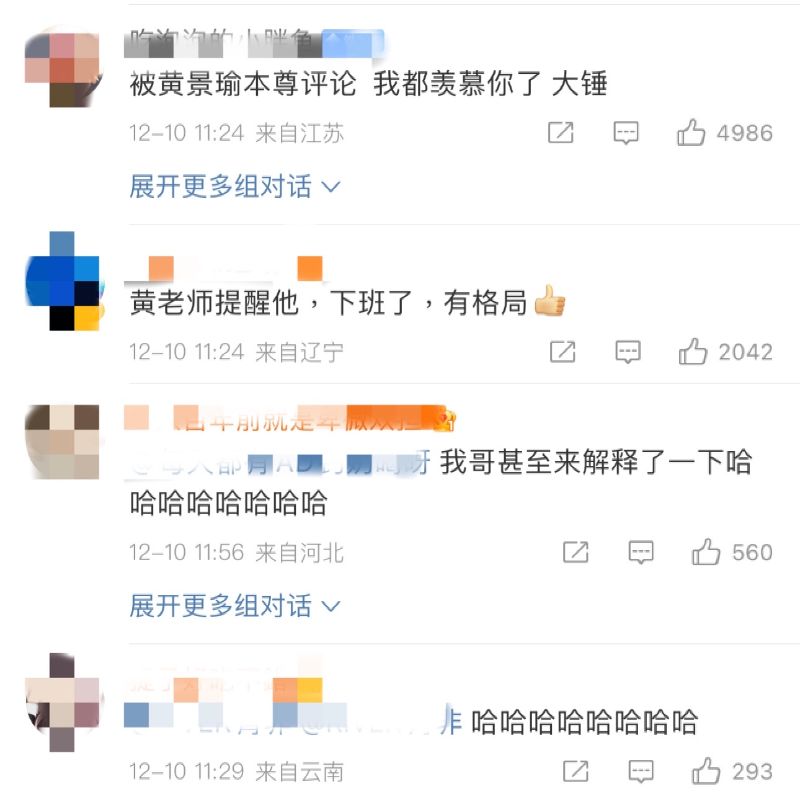Screen dimensions: 800x802
Task: Reply to the comment with 293 likes
Action: pos(640,771)
